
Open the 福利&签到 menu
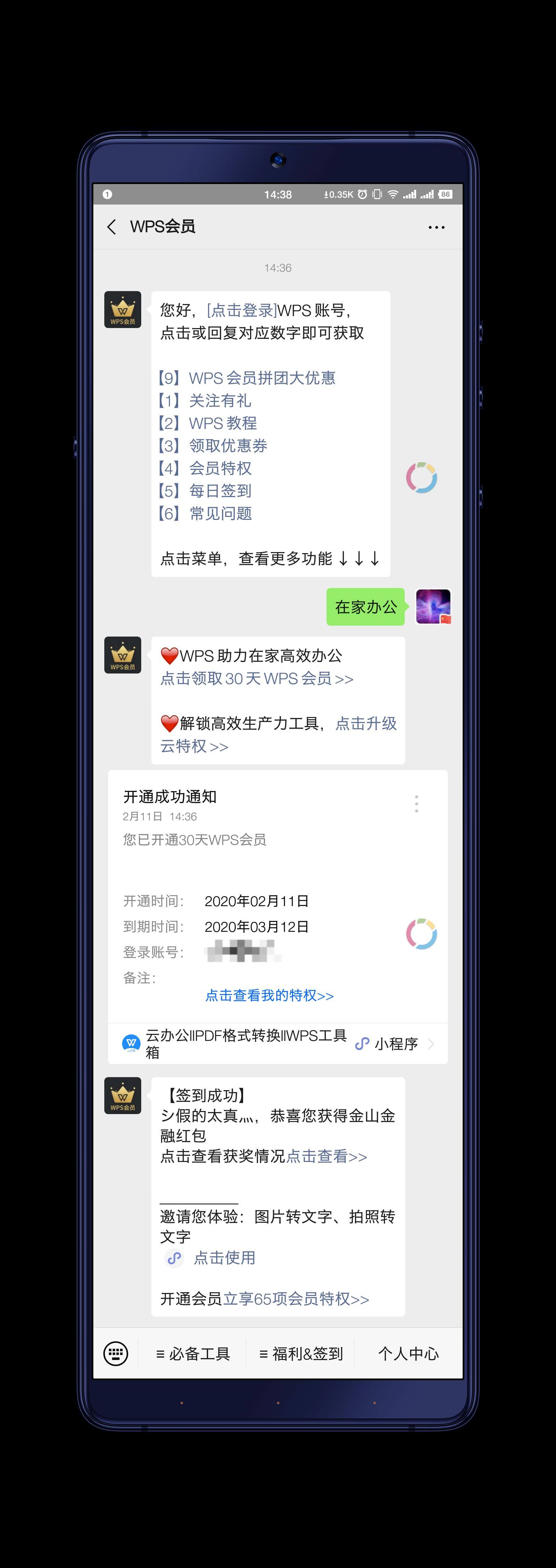click(301, 1354)
